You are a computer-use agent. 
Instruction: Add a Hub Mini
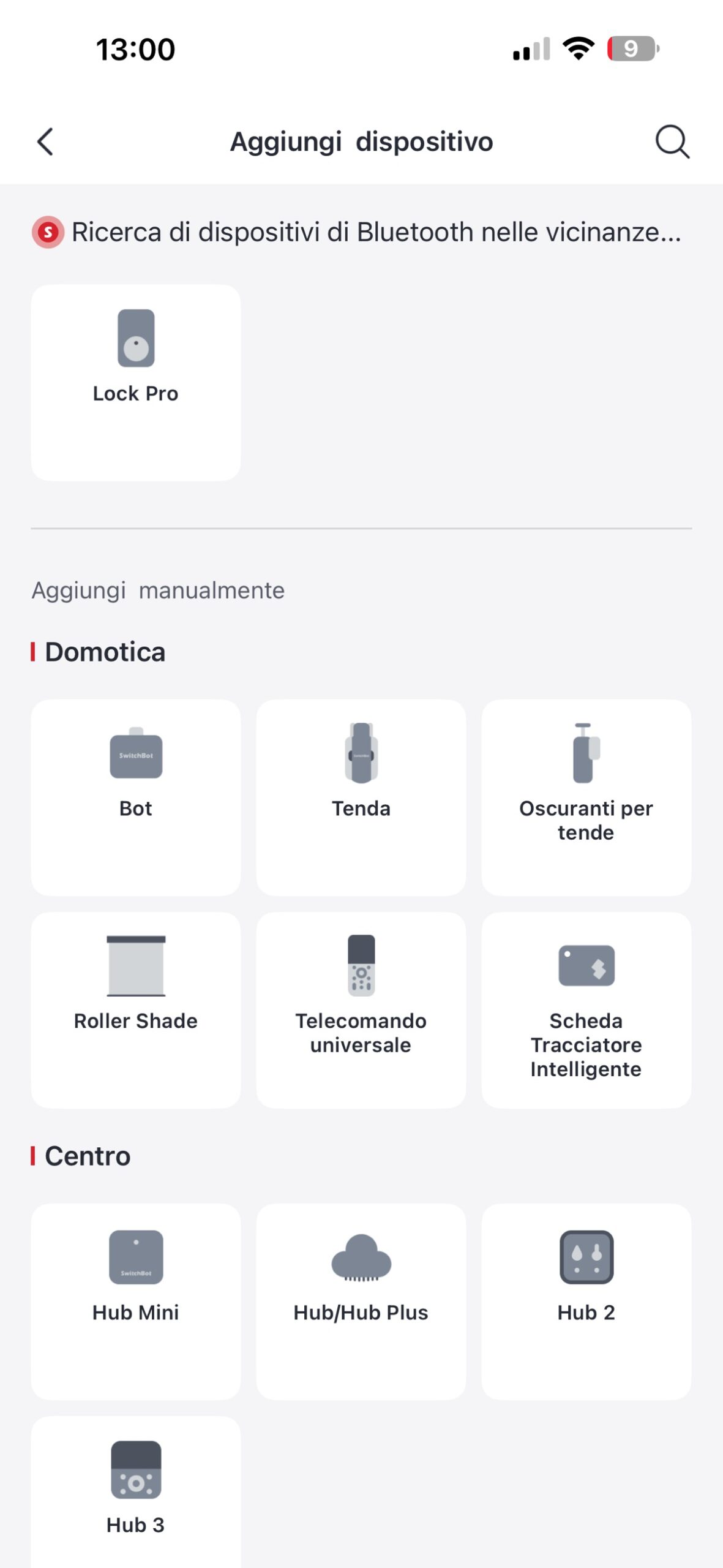click(135, 1300)
